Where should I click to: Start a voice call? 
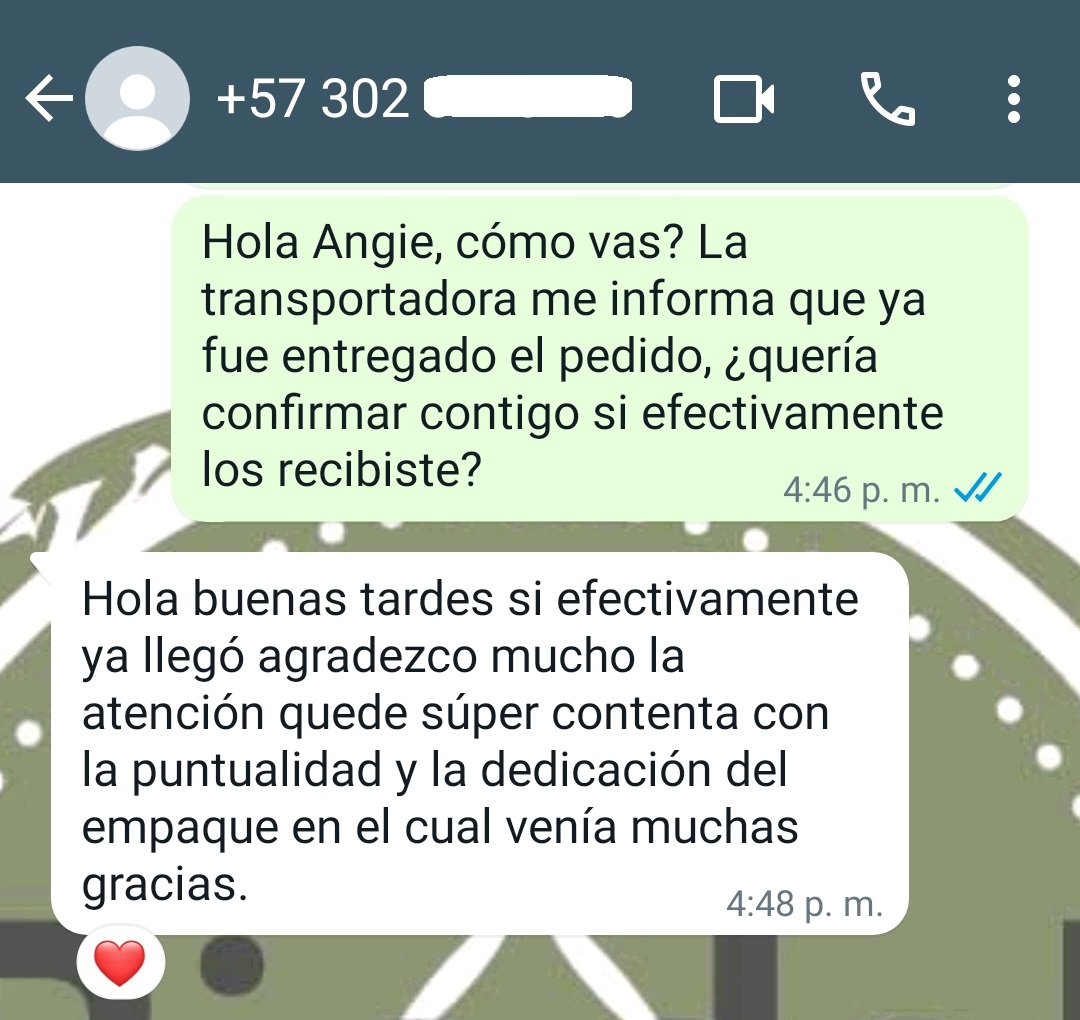click(x=886, y=100)
